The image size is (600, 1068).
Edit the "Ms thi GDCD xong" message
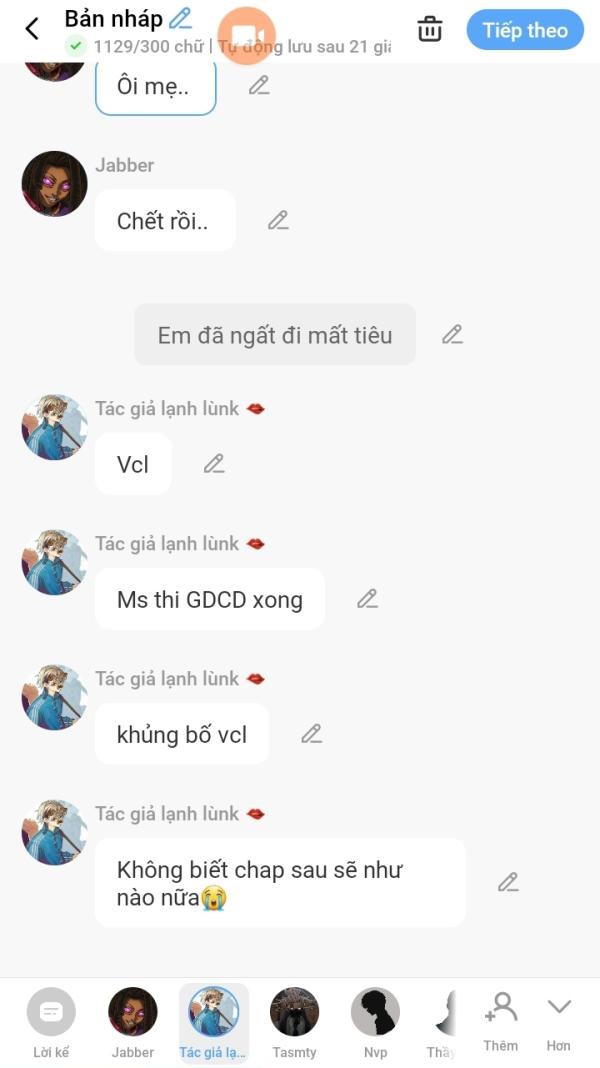(x=368, y=598)
